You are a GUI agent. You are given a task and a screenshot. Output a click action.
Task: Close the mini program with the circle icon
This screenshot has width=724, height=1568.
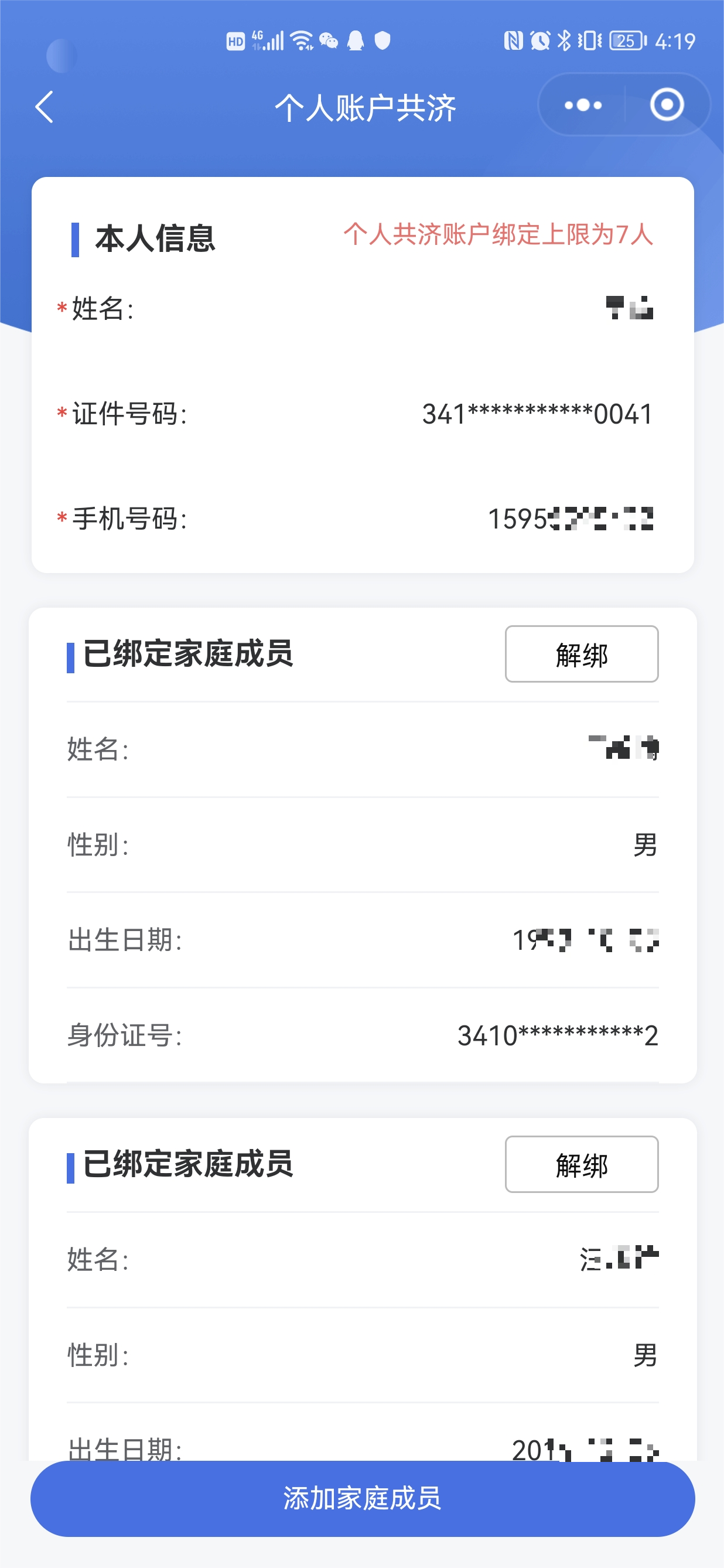(667, 105)
